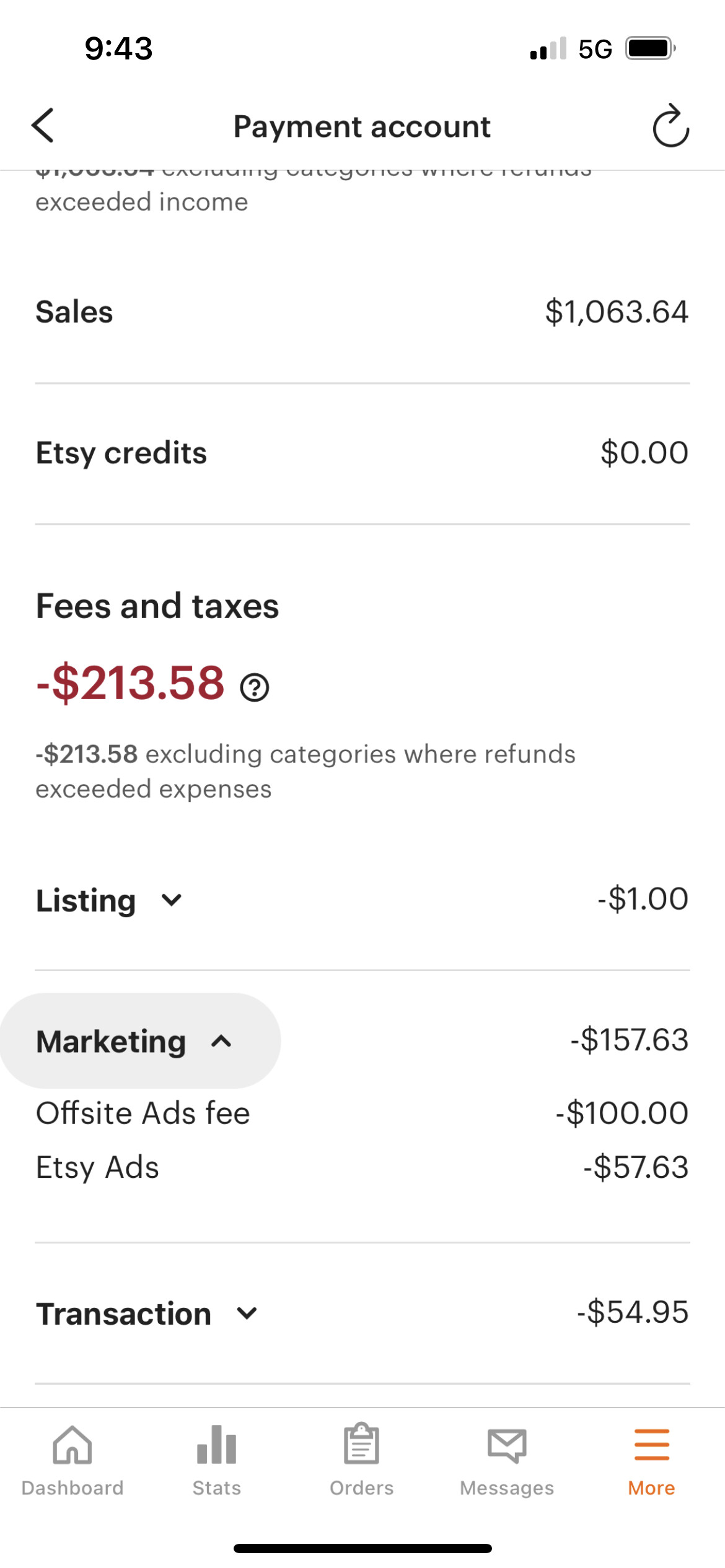725x1568 pixels.
Task: Expand the Transaction fees section
Action: point(147,1313)
